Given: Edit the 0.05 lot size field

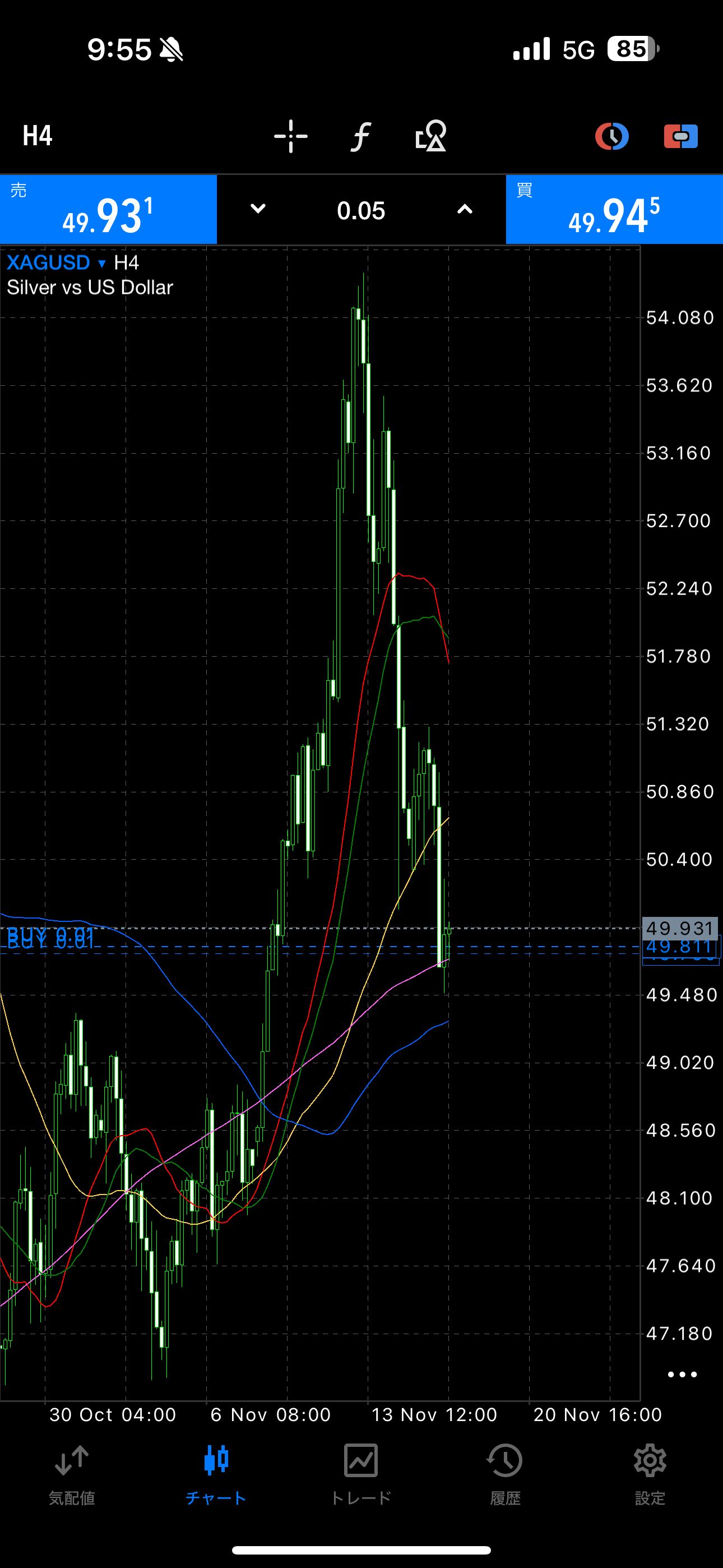Looking at the screenshot, I should click(361, 211).
